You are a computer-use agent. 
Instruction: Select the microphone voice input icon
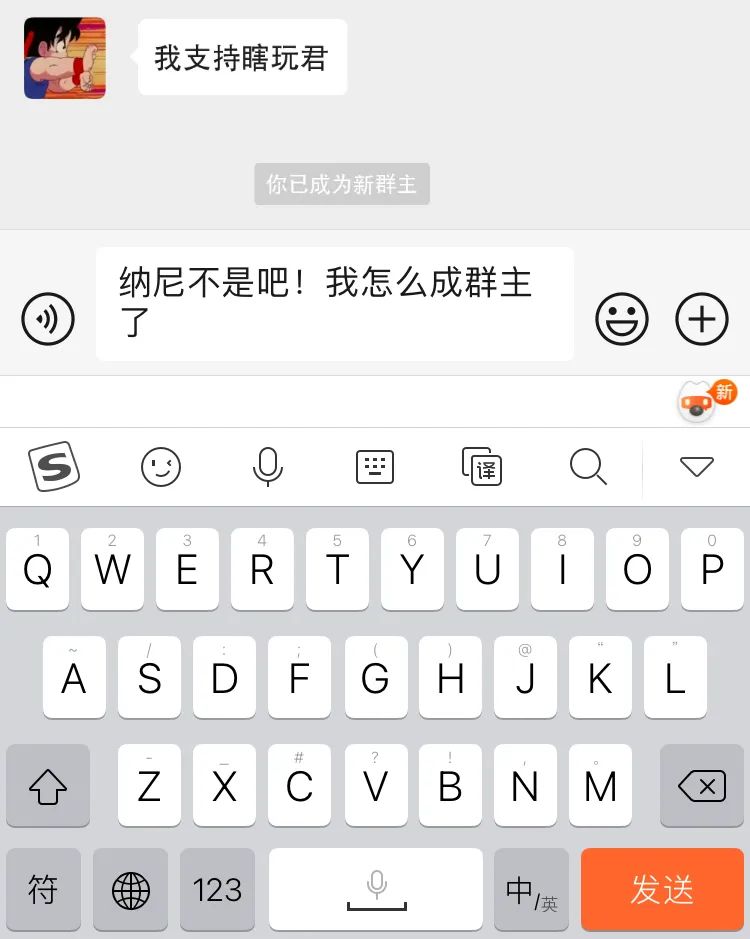point(267,467)
